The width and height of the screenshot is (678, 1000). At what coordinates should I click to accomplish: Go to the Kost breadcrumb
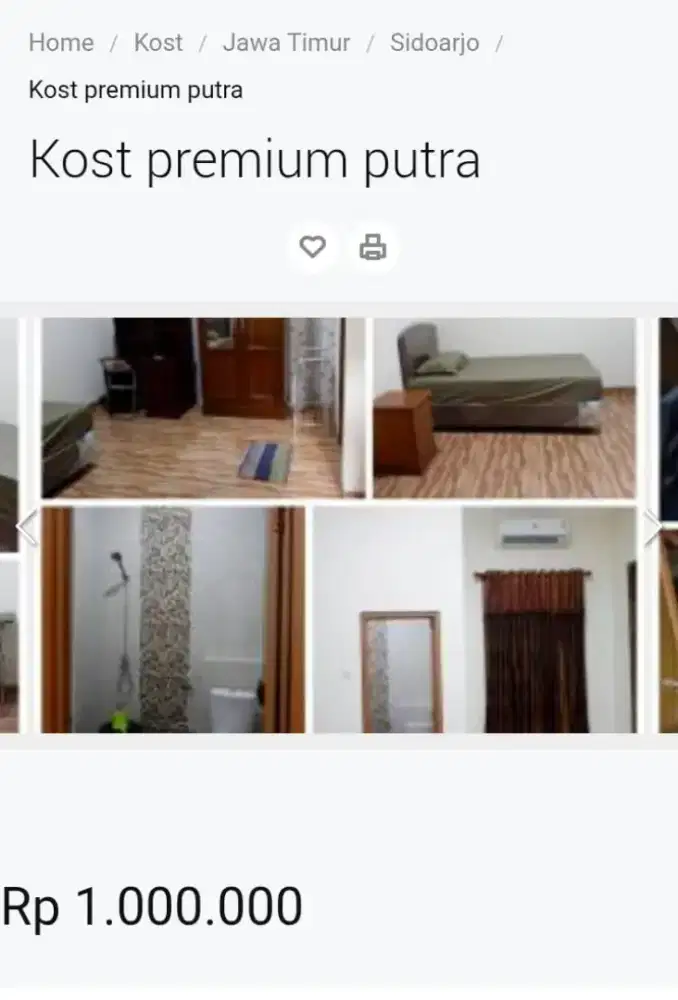158,43
